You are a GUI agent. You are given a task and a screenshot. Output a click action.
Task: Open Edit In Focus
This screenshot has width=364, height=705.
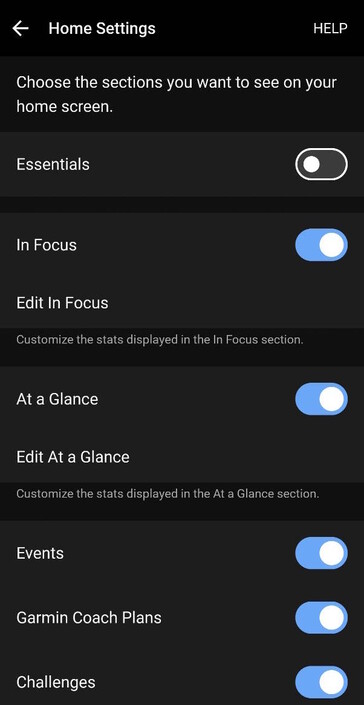[182, 303]
